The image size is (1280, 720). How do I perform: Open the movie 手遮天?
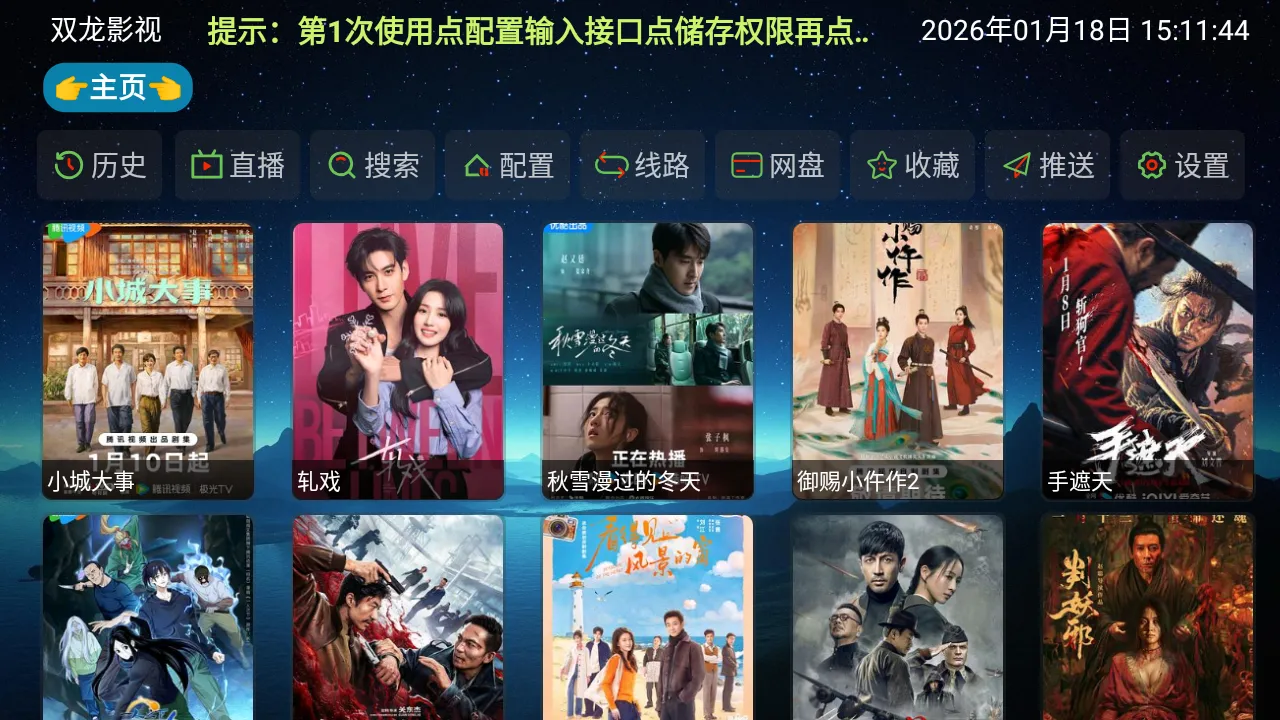[1148, 360]
